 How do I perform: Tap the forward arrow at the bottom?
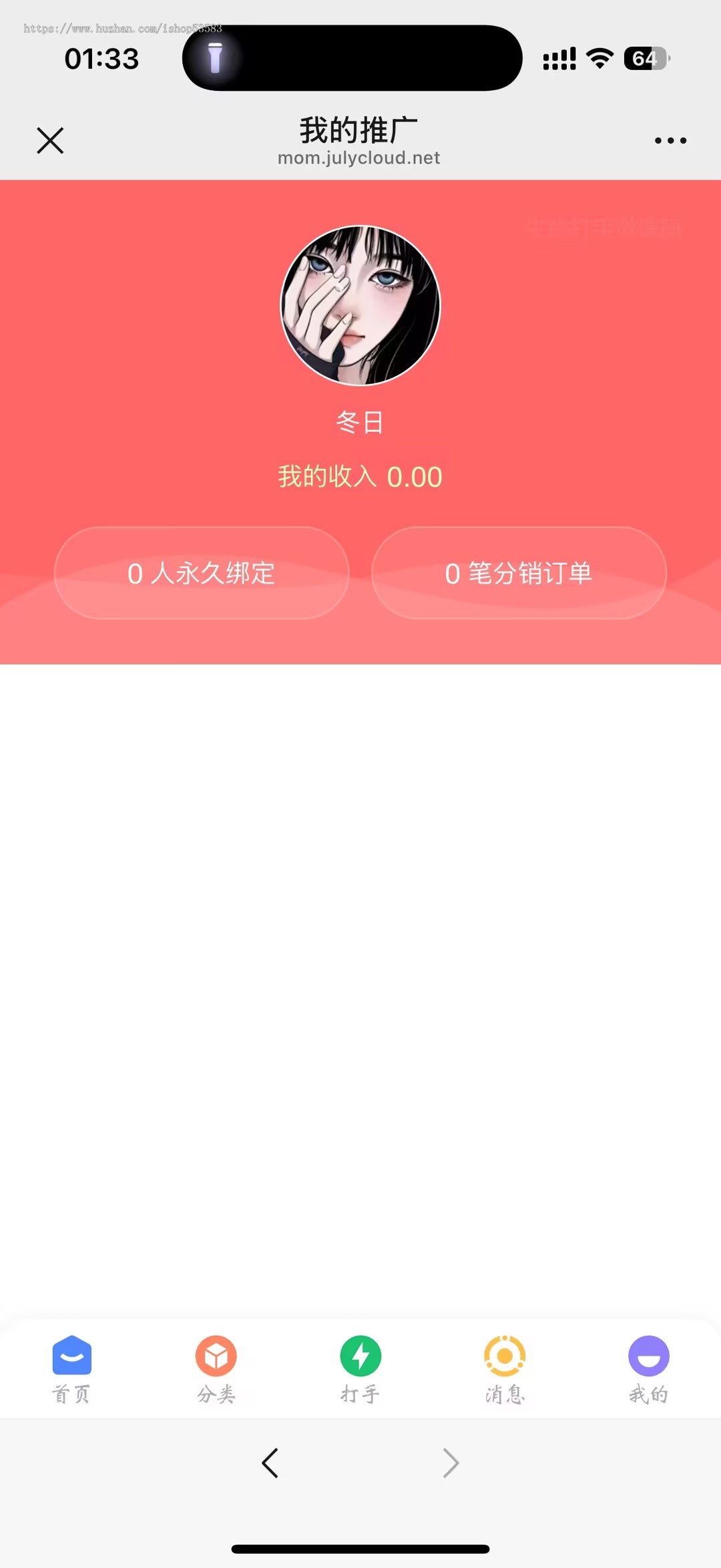tap(451, 1462)
